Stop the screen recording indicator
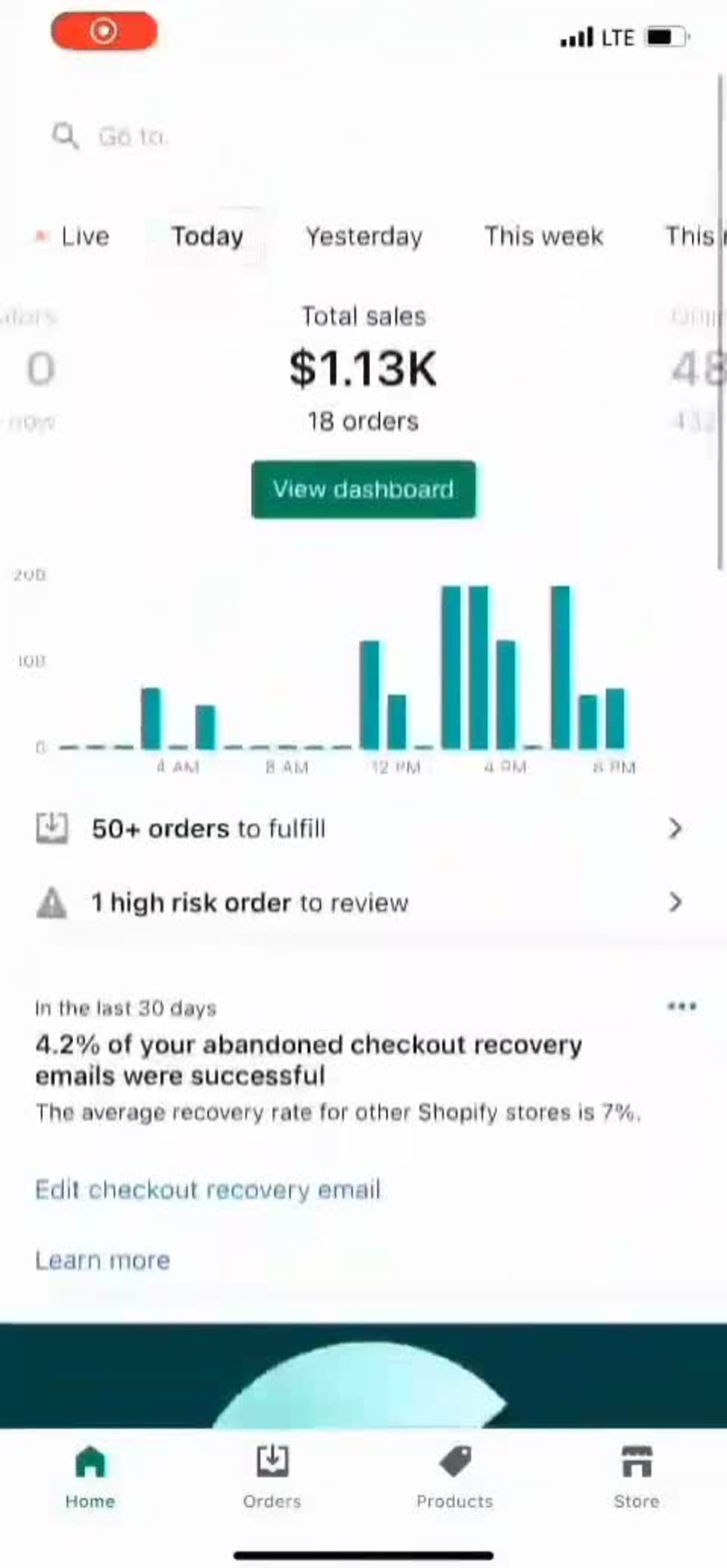The image size is (727, 1568). click(104, 31)
